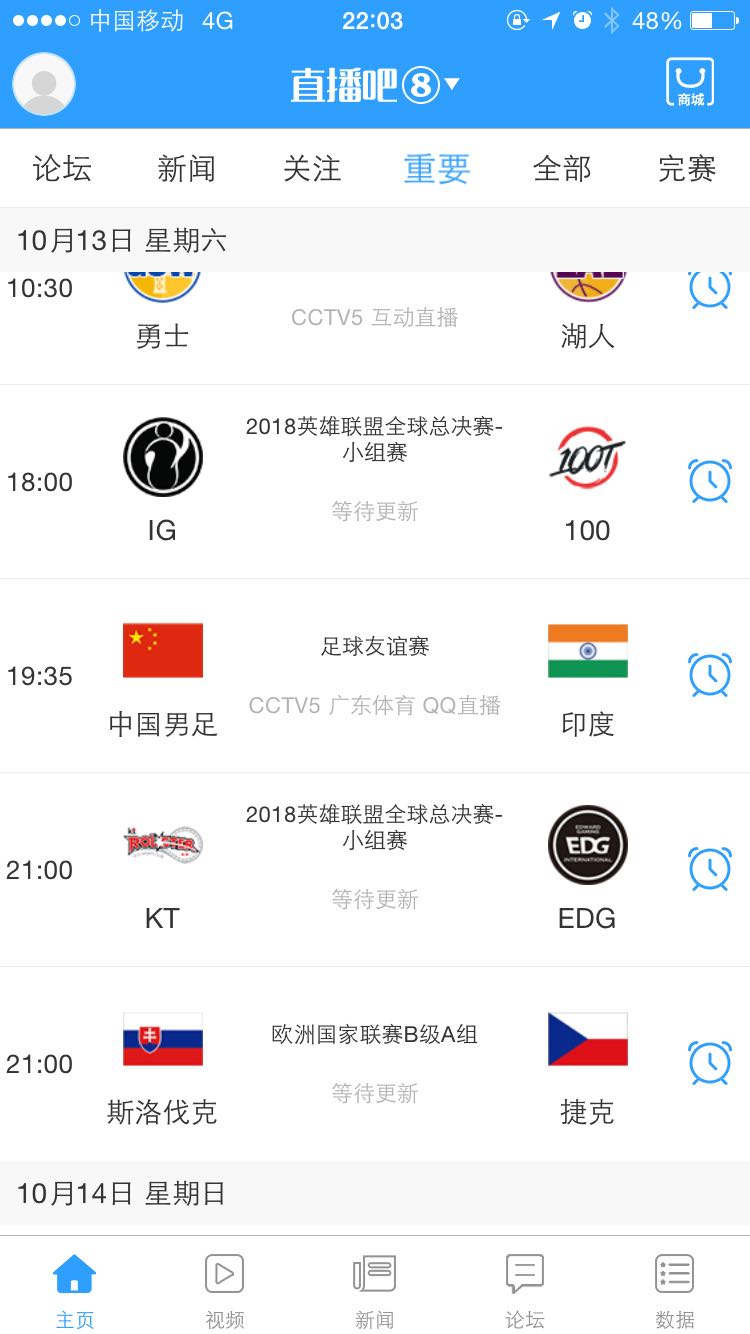Open the KT vs EDG match row

coord(375,869)
